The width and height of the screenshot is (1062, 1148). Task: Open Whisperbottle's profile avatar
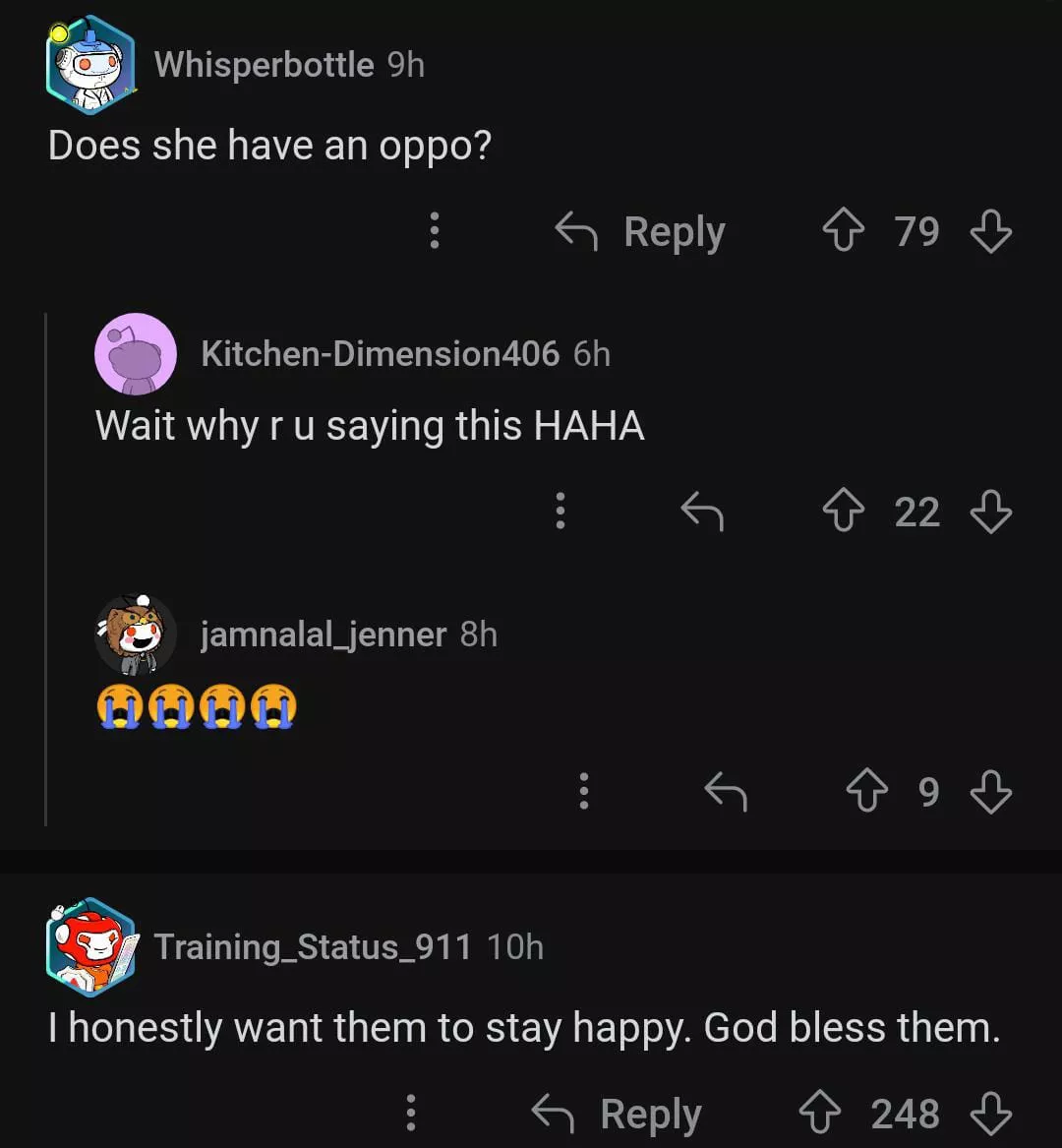[90, 66]
